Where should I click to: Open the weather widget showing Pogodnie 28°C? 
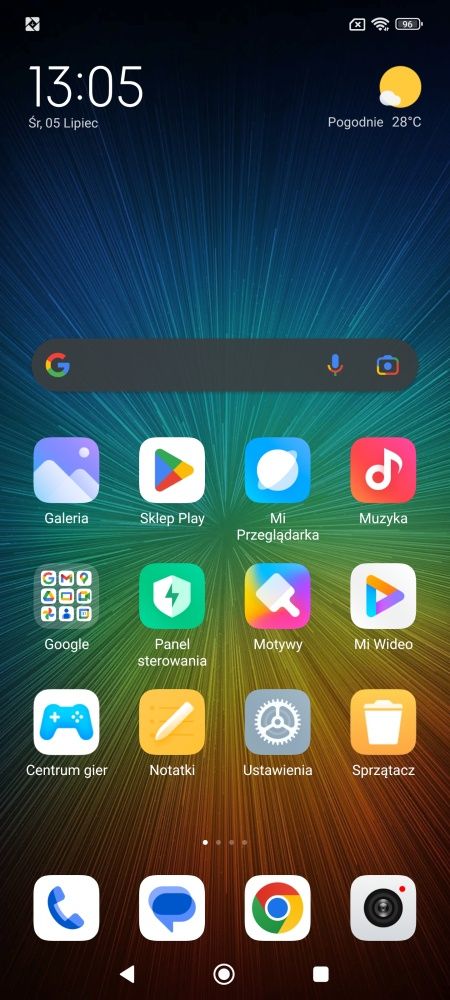click(375, 98)
